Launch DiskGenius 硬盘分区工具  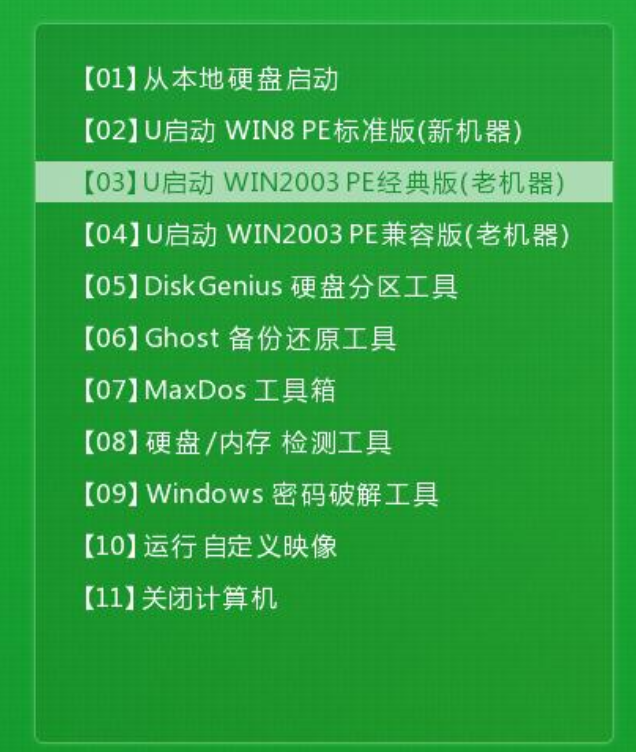click(x=268, y=287)
